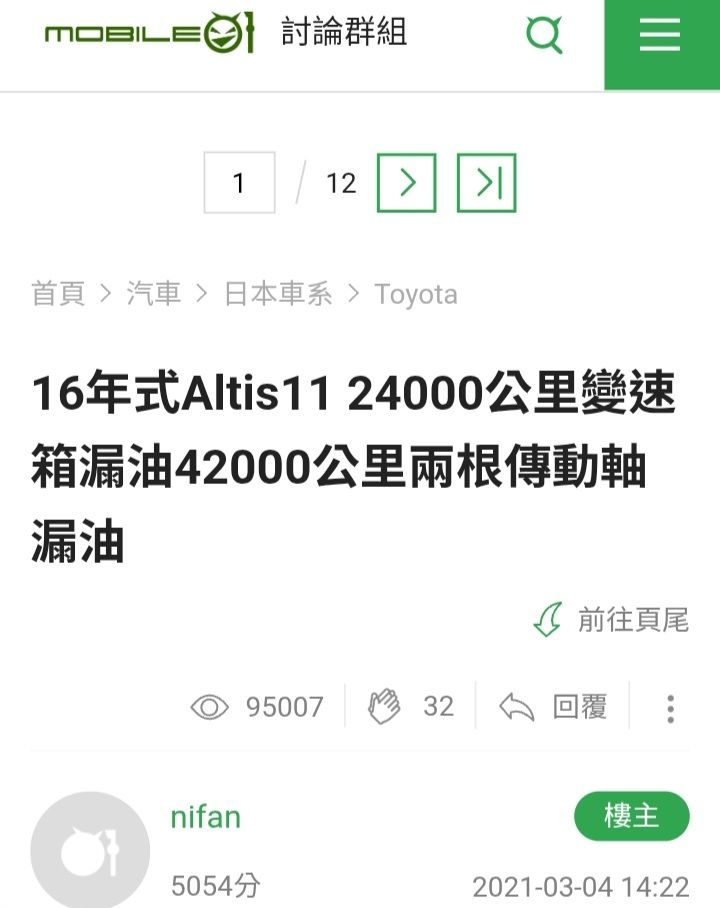Open nifan's user profile

206,816
